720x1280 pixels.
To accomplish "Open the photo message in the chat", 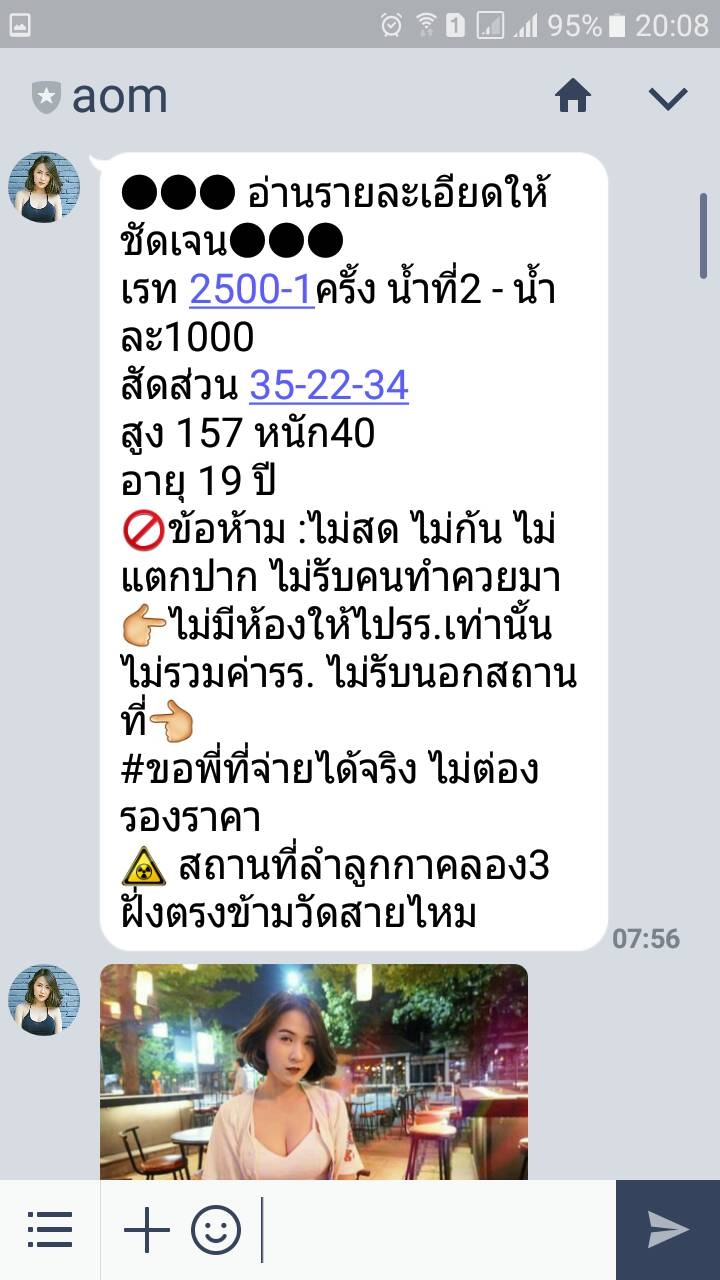I will 314,1072.
